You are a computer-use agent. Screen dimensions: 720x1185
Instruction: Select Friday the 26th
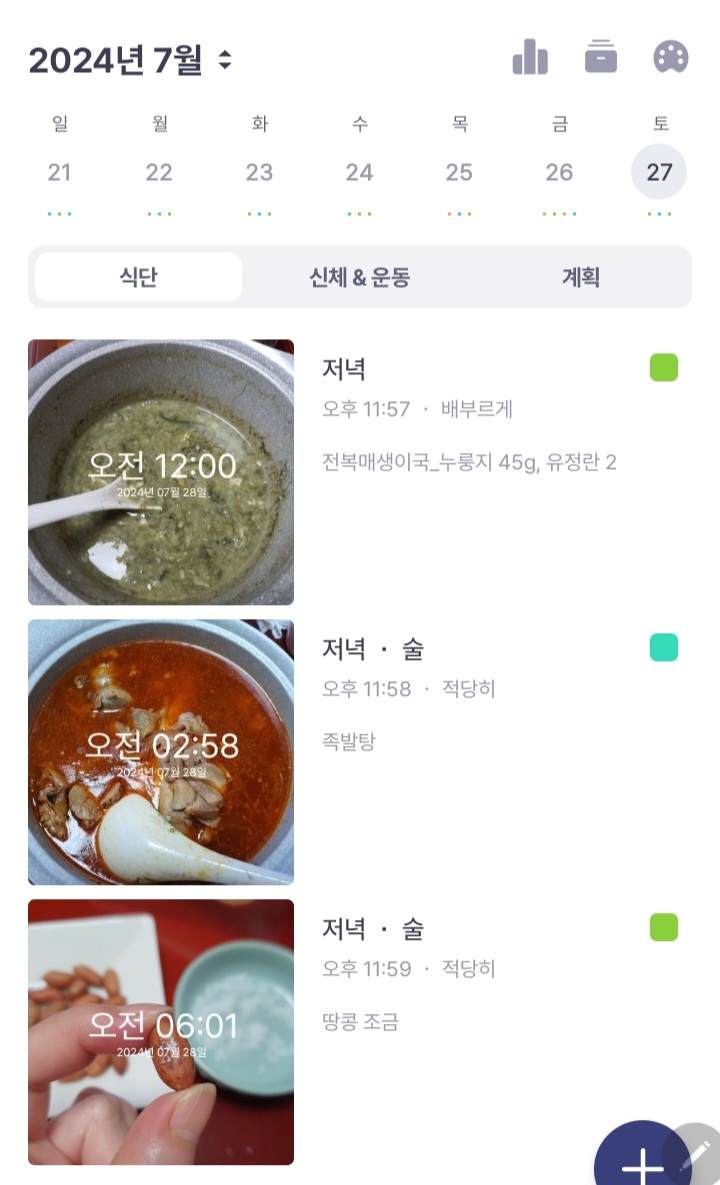coord(559,172)
